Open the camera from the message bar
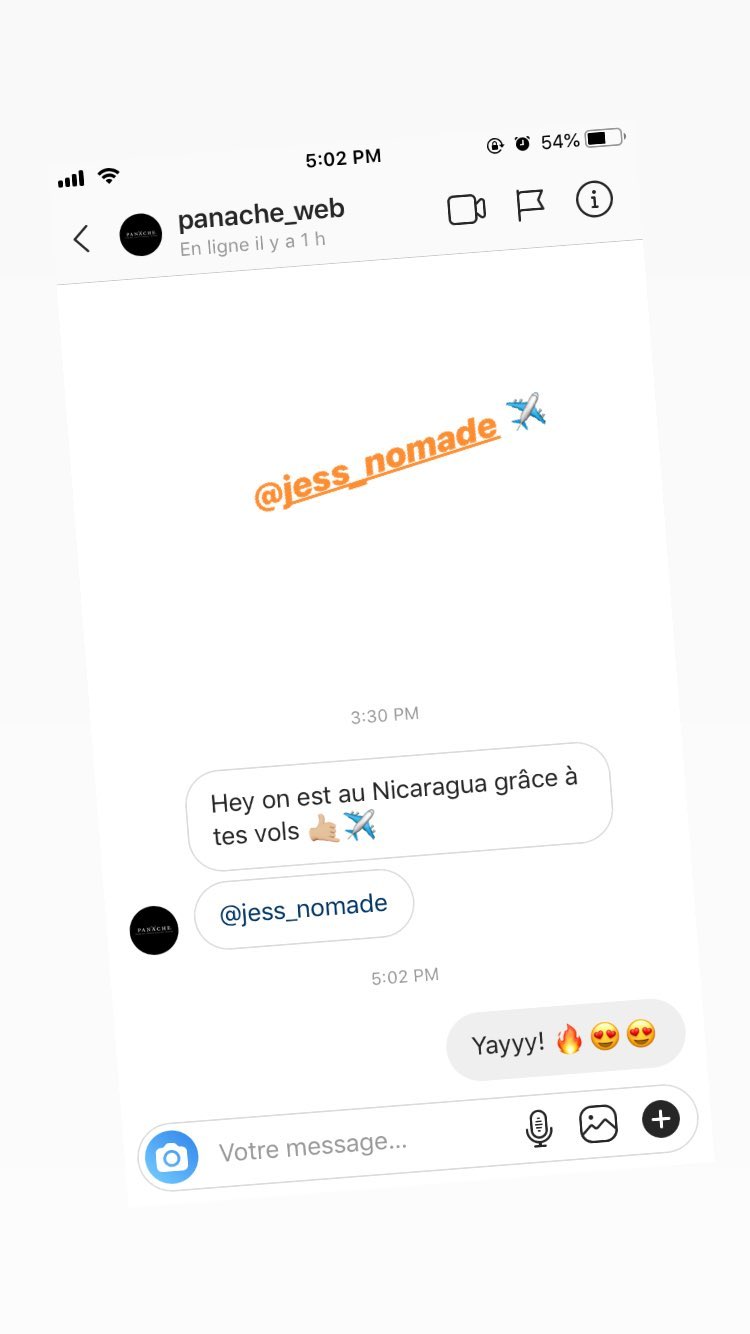Image resolution: width=750 pixels, height=1334 pixels. (x=172, y=1157)
